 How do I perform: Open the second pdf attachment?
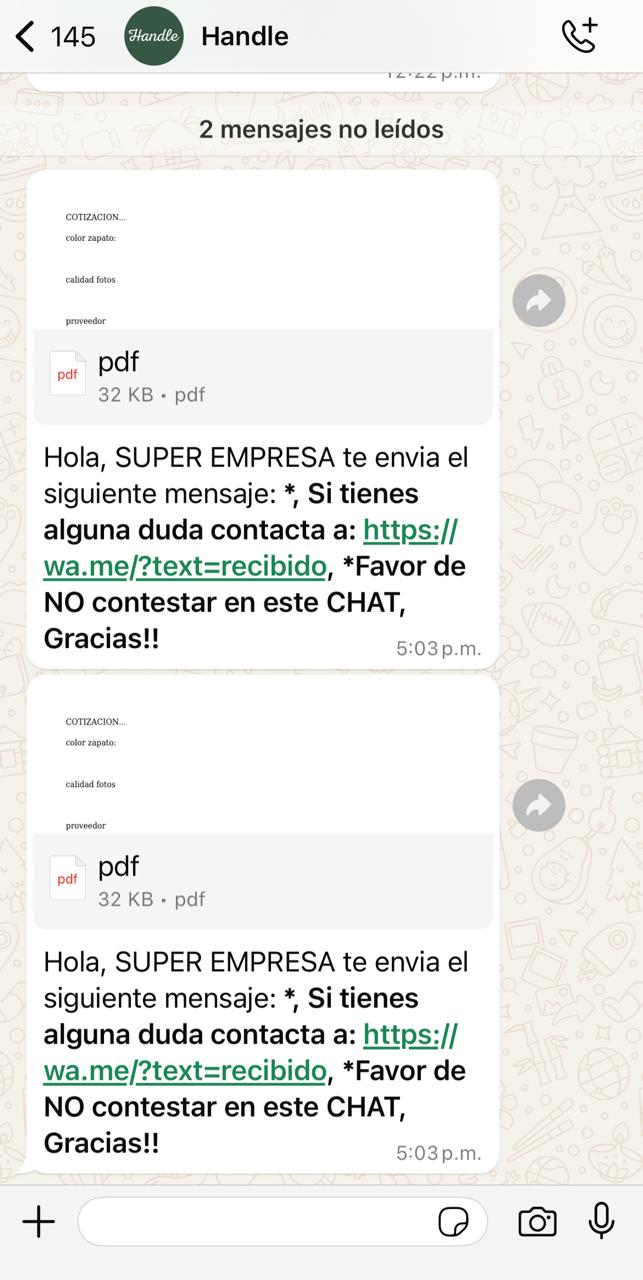263,881
